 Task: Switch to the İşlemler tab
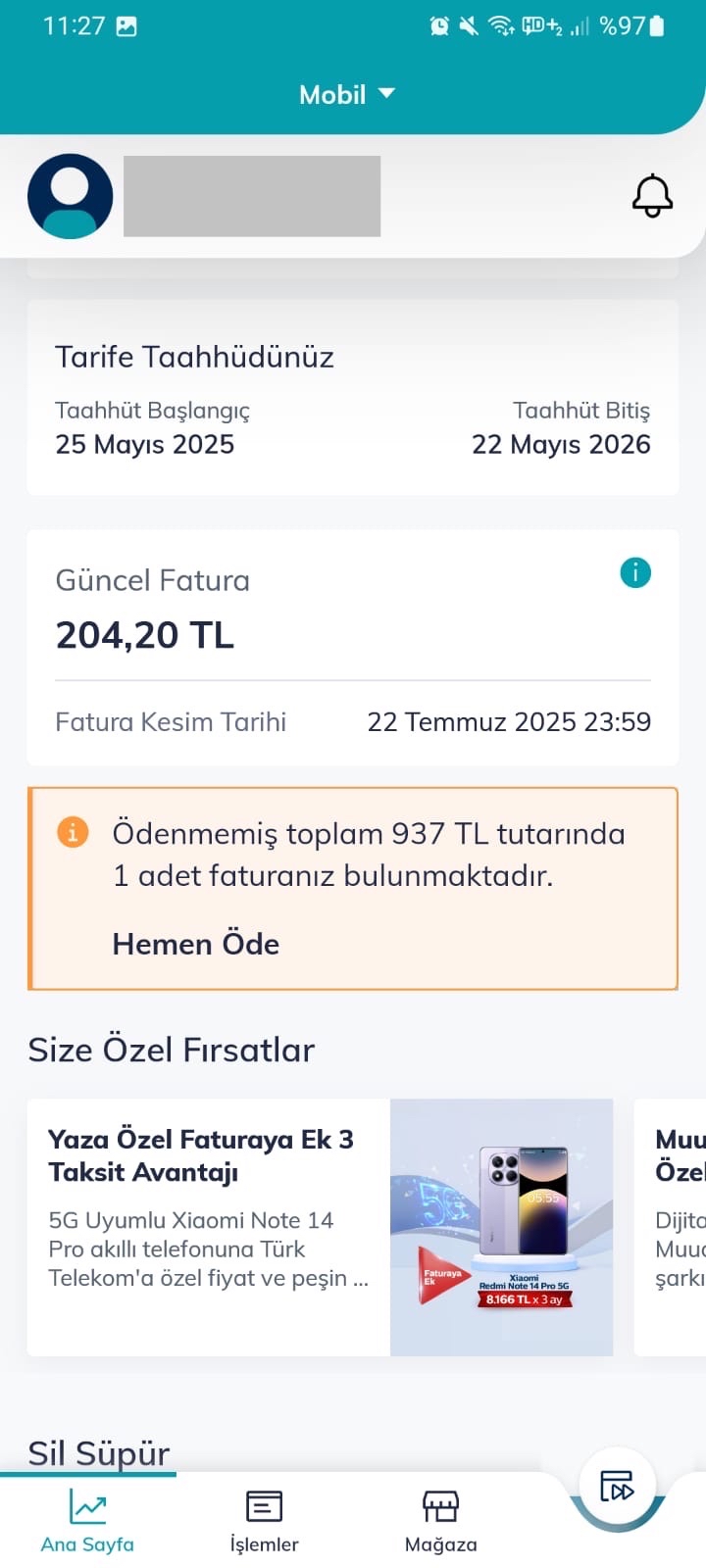(x=264, y=1521)
